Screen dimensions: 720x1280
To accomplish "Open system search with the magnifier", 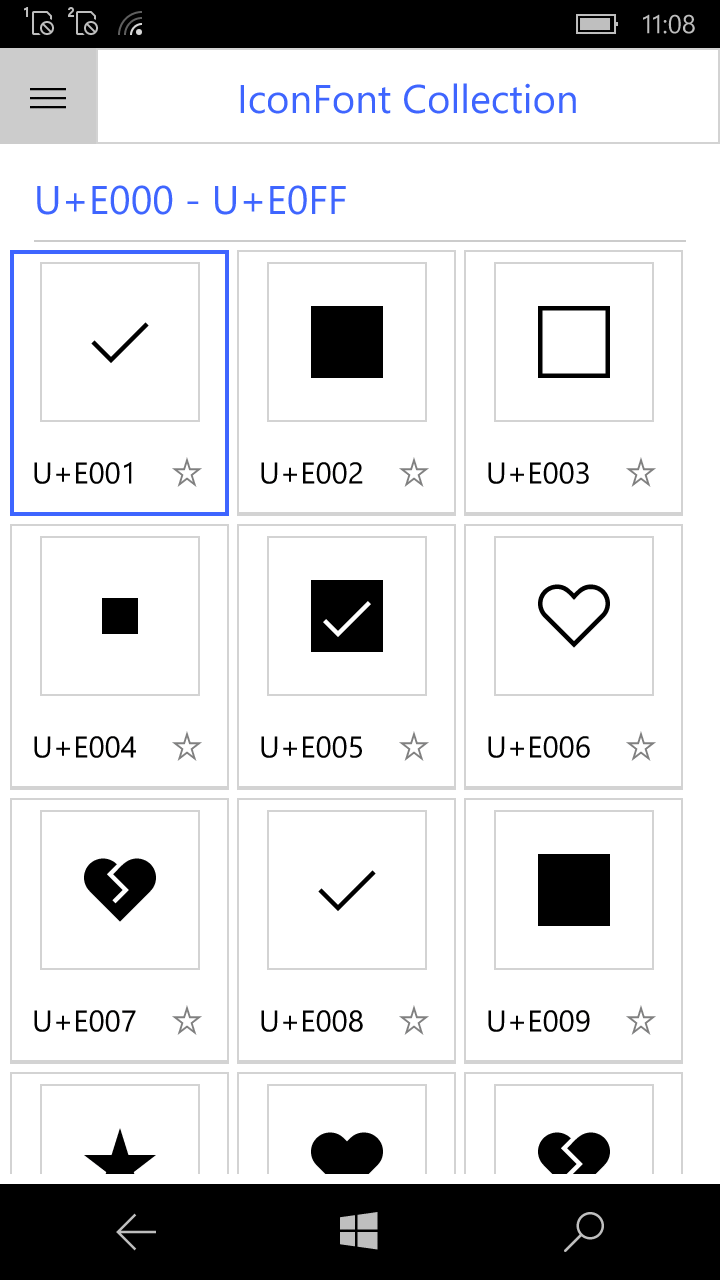I will tap(584, 1232).
